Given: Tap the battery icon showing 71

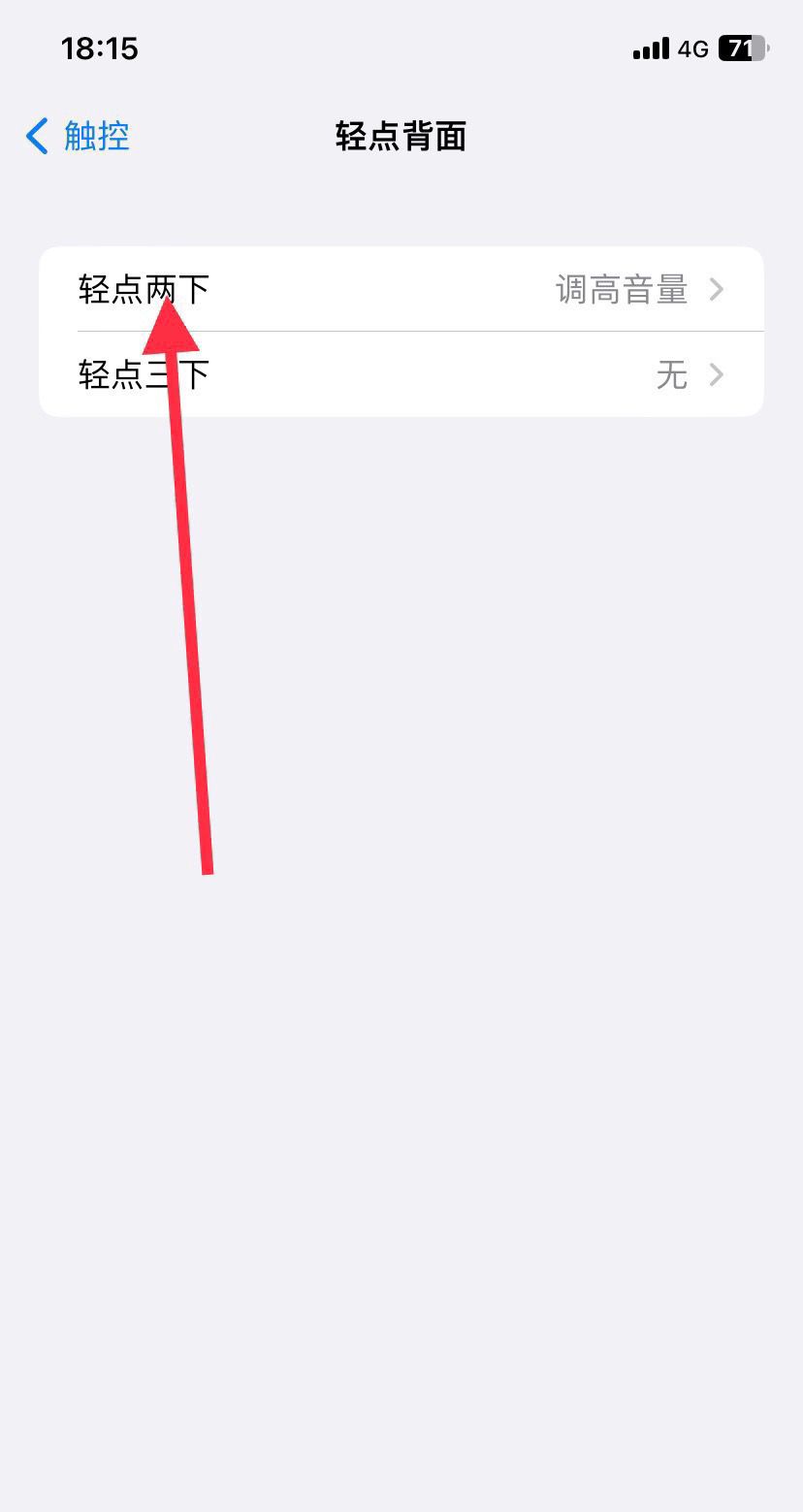Looking at the screenshot, I should pos(741,48).
